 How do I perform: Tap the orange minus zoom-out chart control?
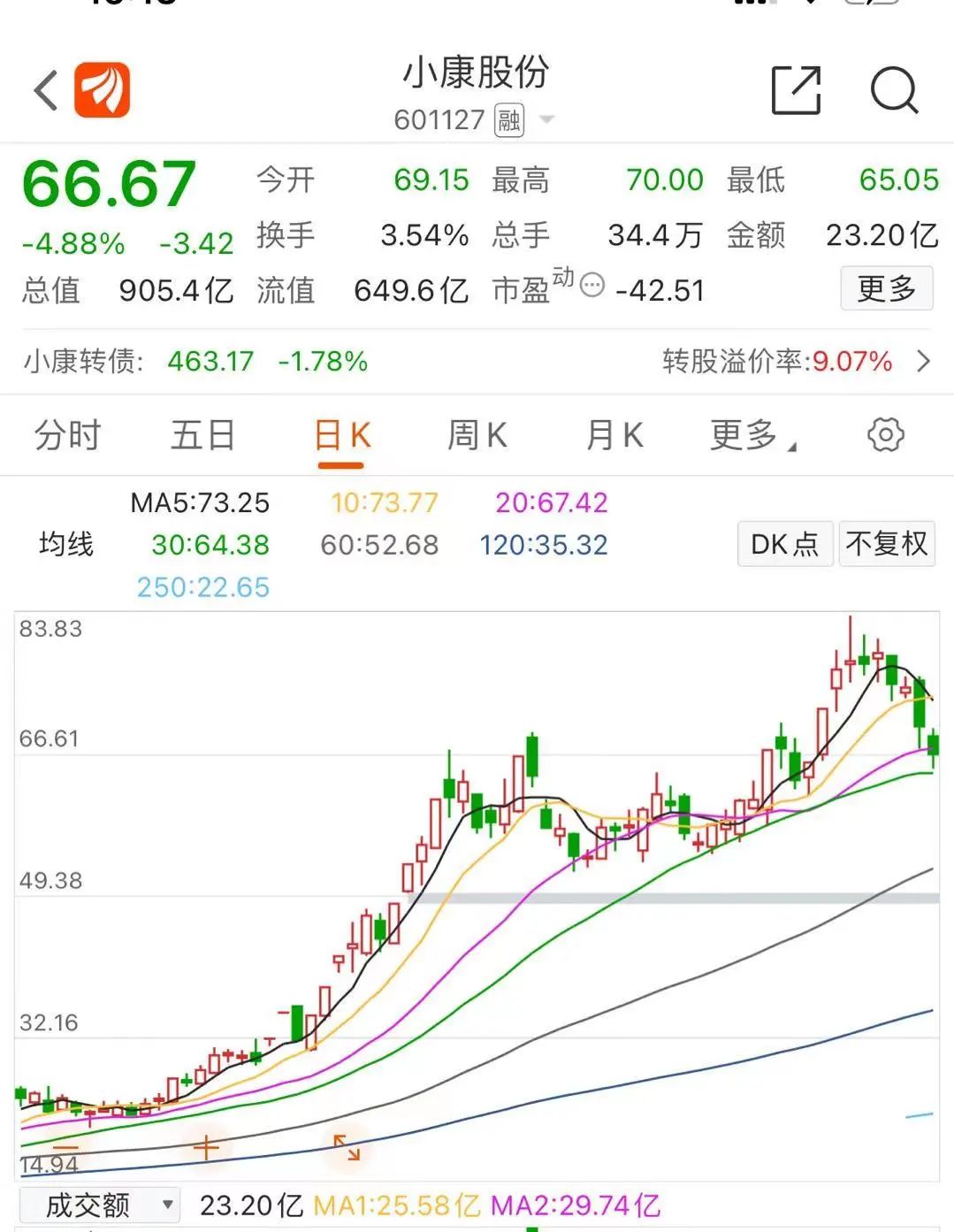click(x=65, y=1148)
